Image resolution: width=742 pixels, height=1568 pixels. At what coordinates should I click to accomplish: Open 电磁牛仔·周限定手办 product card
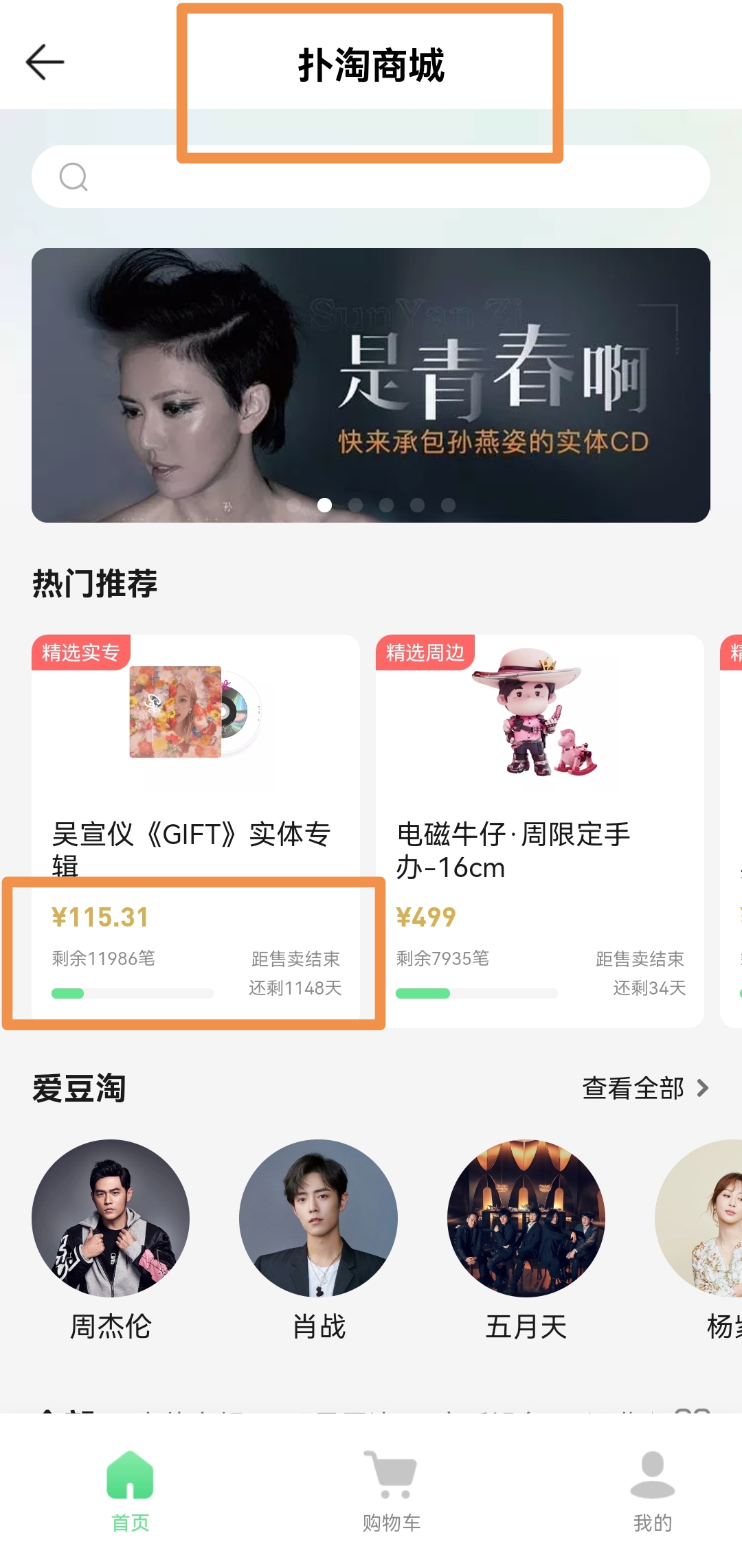coord(540,831)
